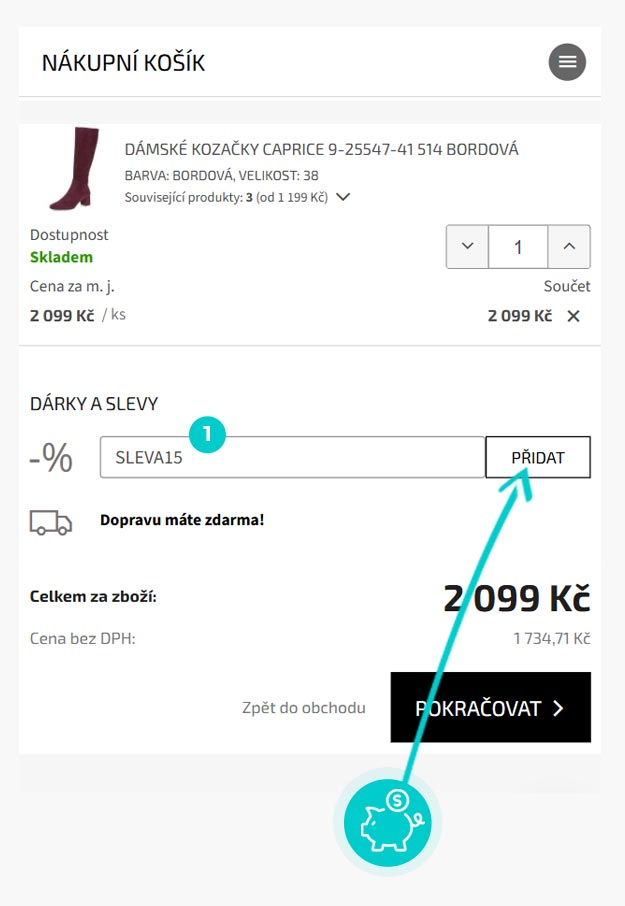
Task: Remove the Caprice boots from cart
Action: [x=573, y=316]
